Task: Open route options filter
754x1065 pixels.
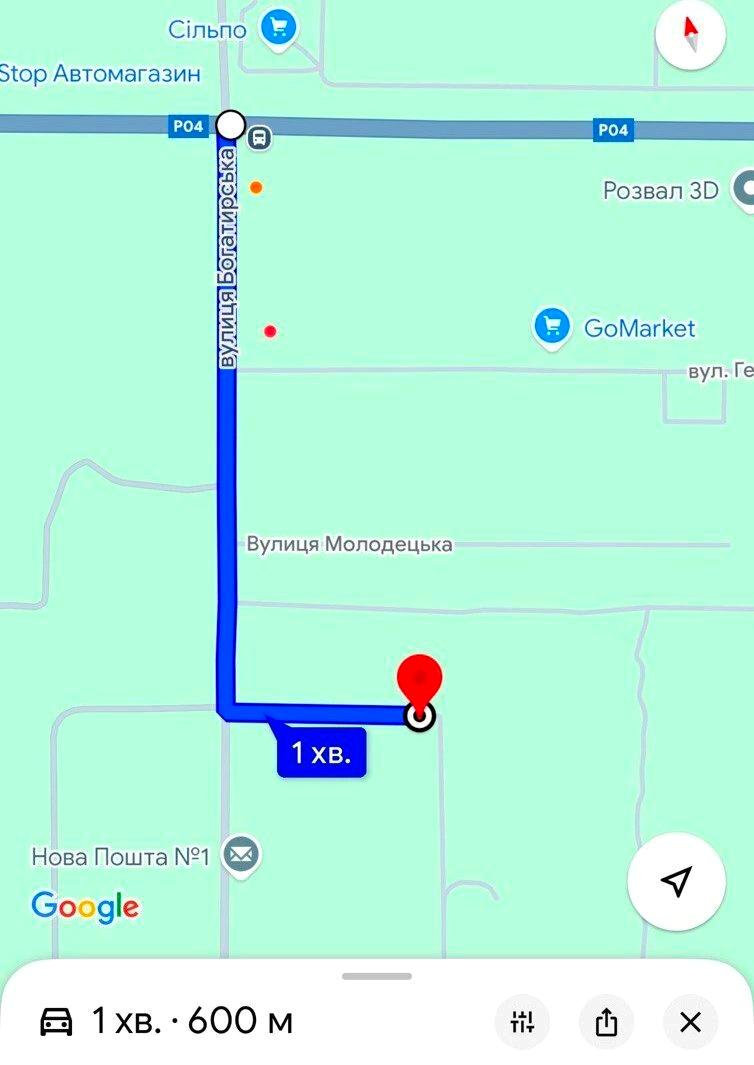Action: coord(522,1022)
